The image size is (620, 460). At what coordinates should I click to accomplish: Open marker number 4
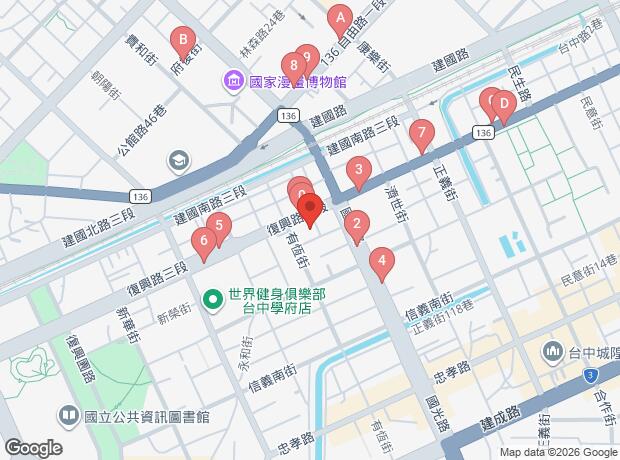click(380, 263)
